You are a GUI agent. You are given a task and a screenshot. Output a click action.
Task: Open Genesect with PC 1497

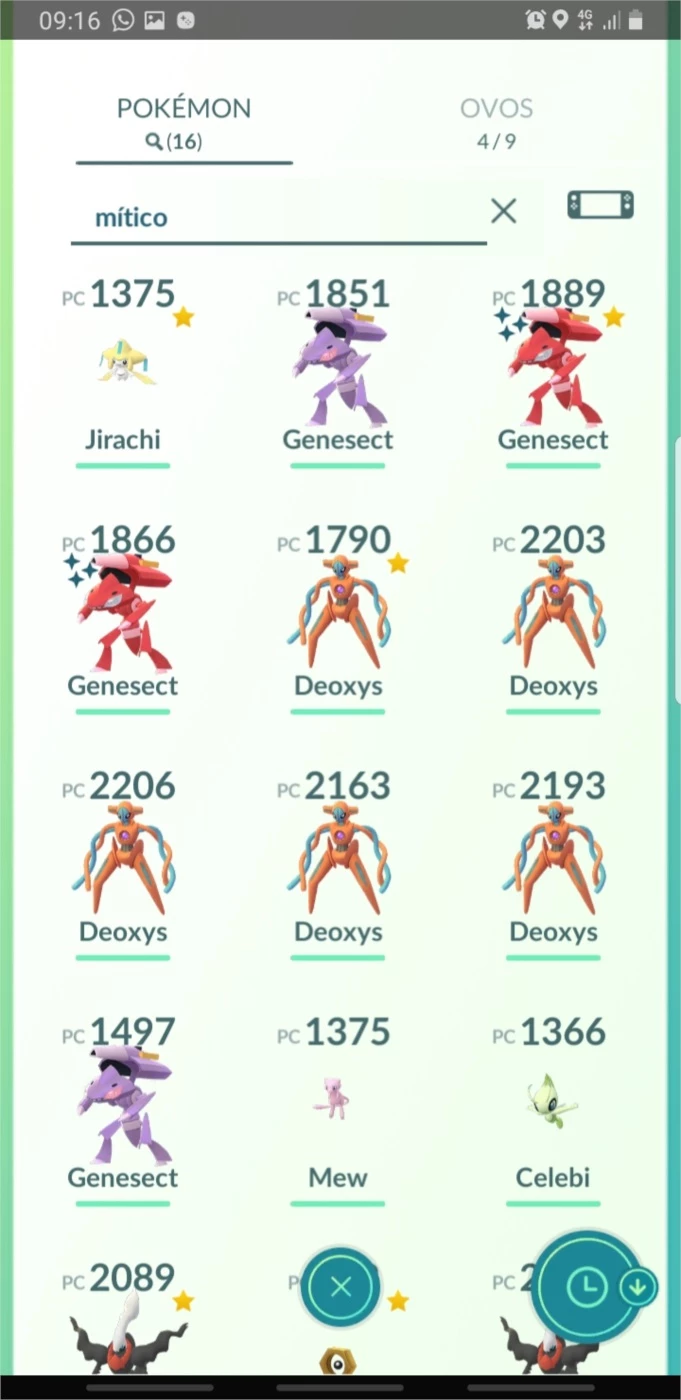(x=123, y=1111)
